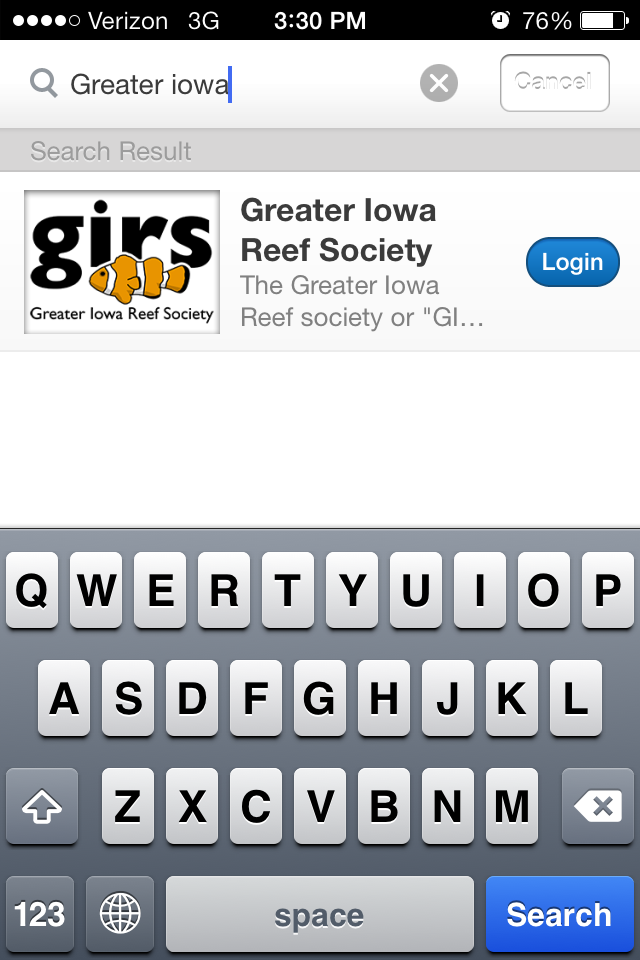Image resolution: width=640 pixels, height=960 pixels.
Task: Clear the search text with the X icon
Action: point(438,83)
